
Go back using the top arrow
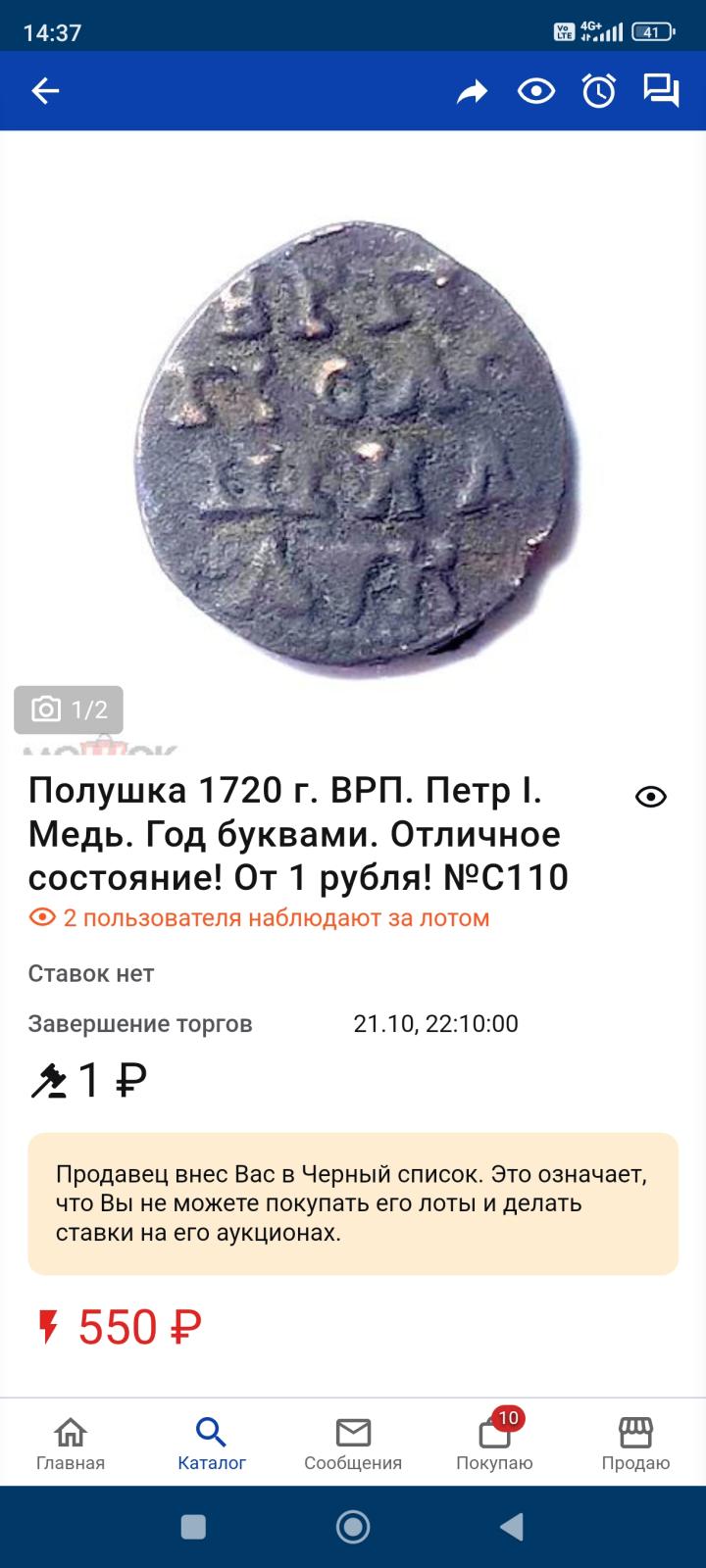(45, 91)
